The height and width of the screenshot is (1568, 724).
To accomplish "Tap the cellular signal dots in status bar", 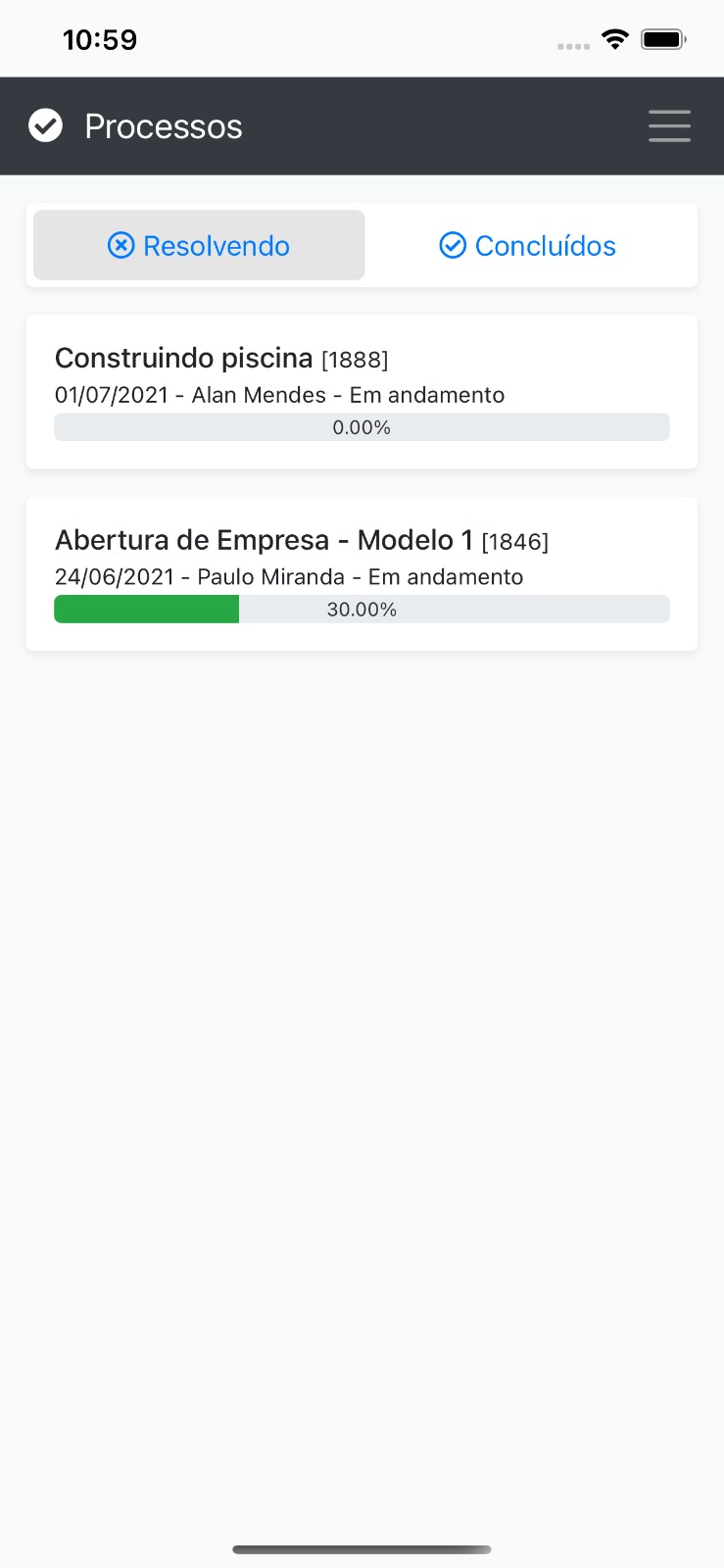I will (572, 45).
